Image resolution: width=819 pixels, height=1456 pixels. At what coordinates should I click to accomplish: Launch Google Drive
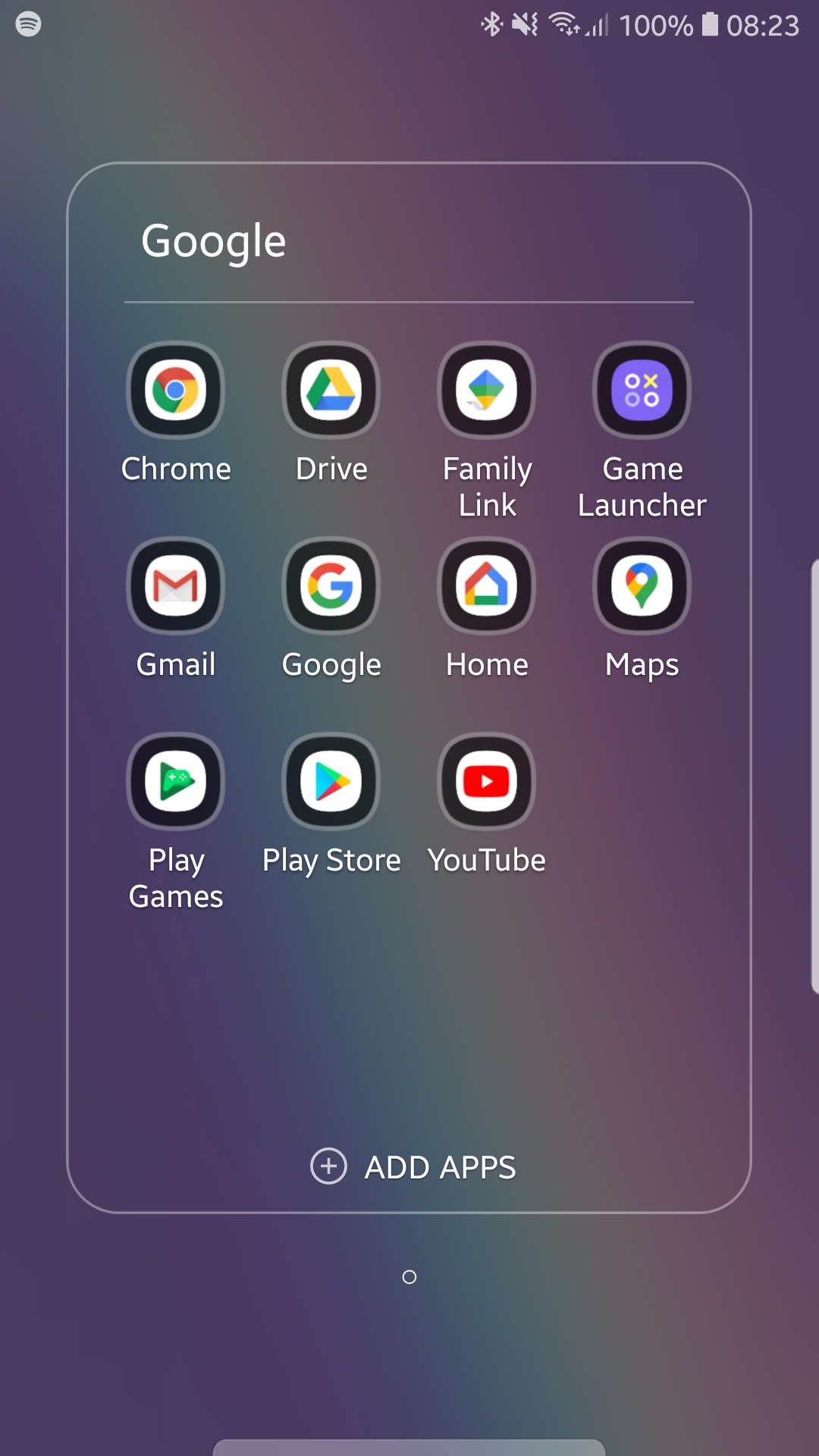pos(331,391)
